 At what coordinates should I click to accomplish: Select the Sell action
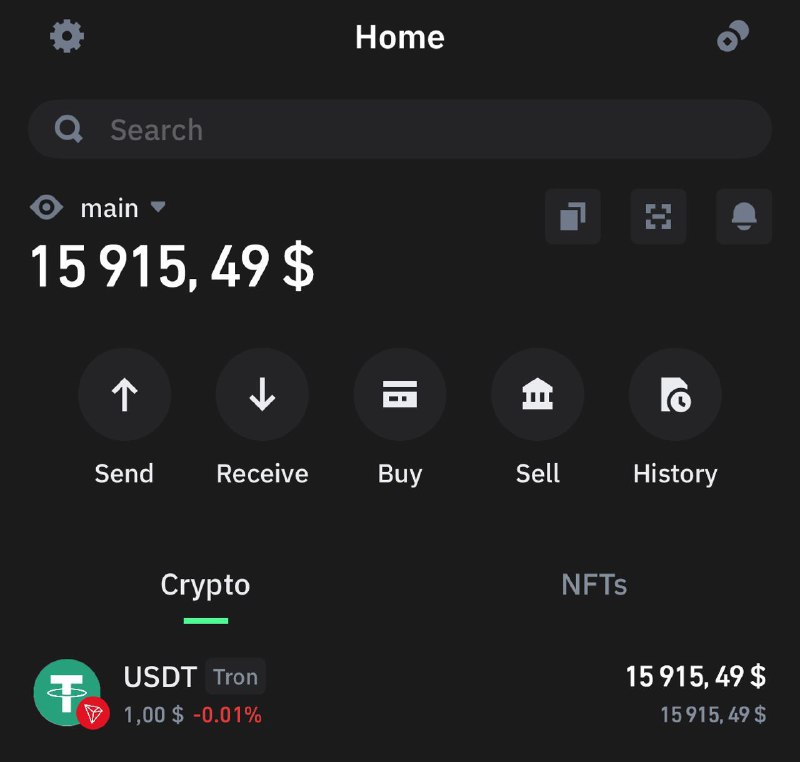537,395
